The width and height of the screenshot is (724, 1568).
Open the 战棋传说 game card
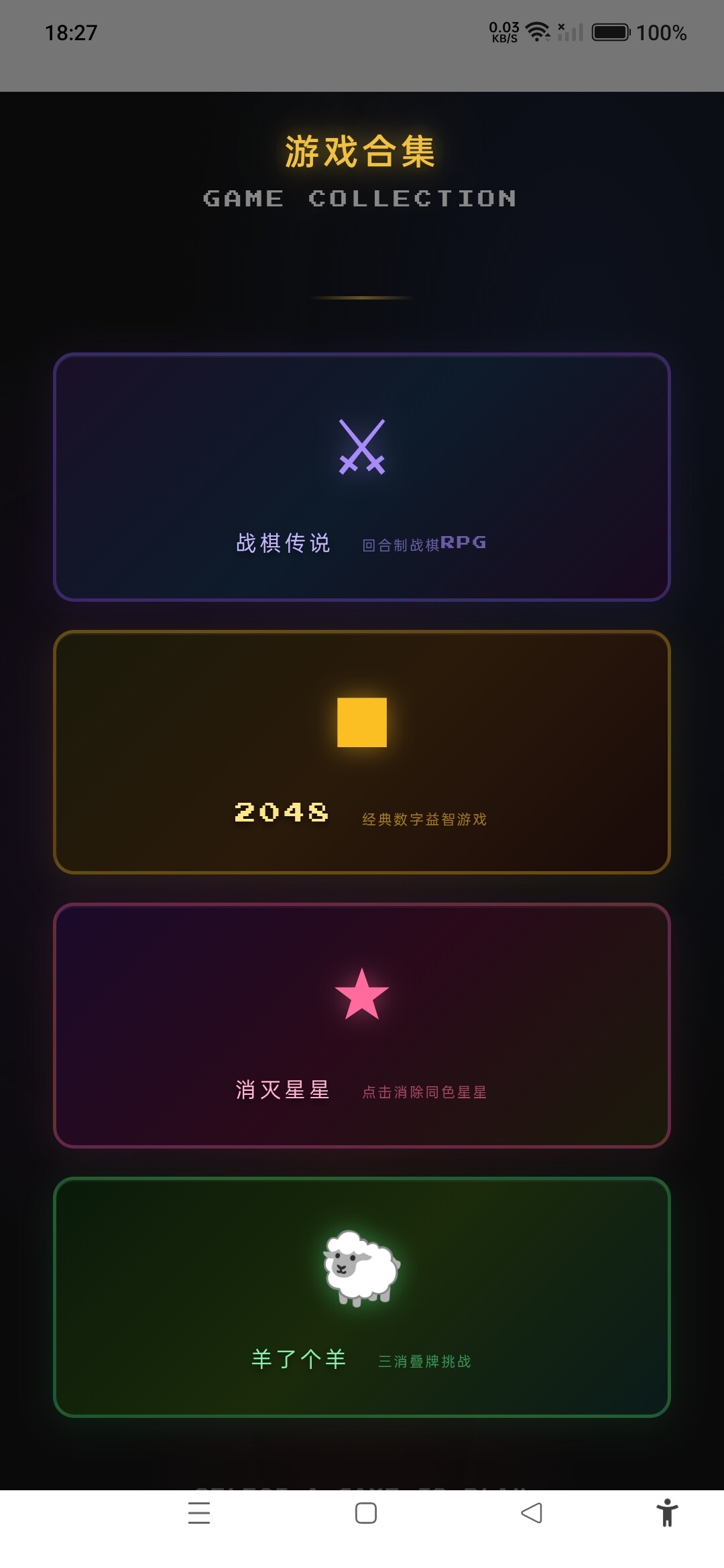tap(362, 477)
